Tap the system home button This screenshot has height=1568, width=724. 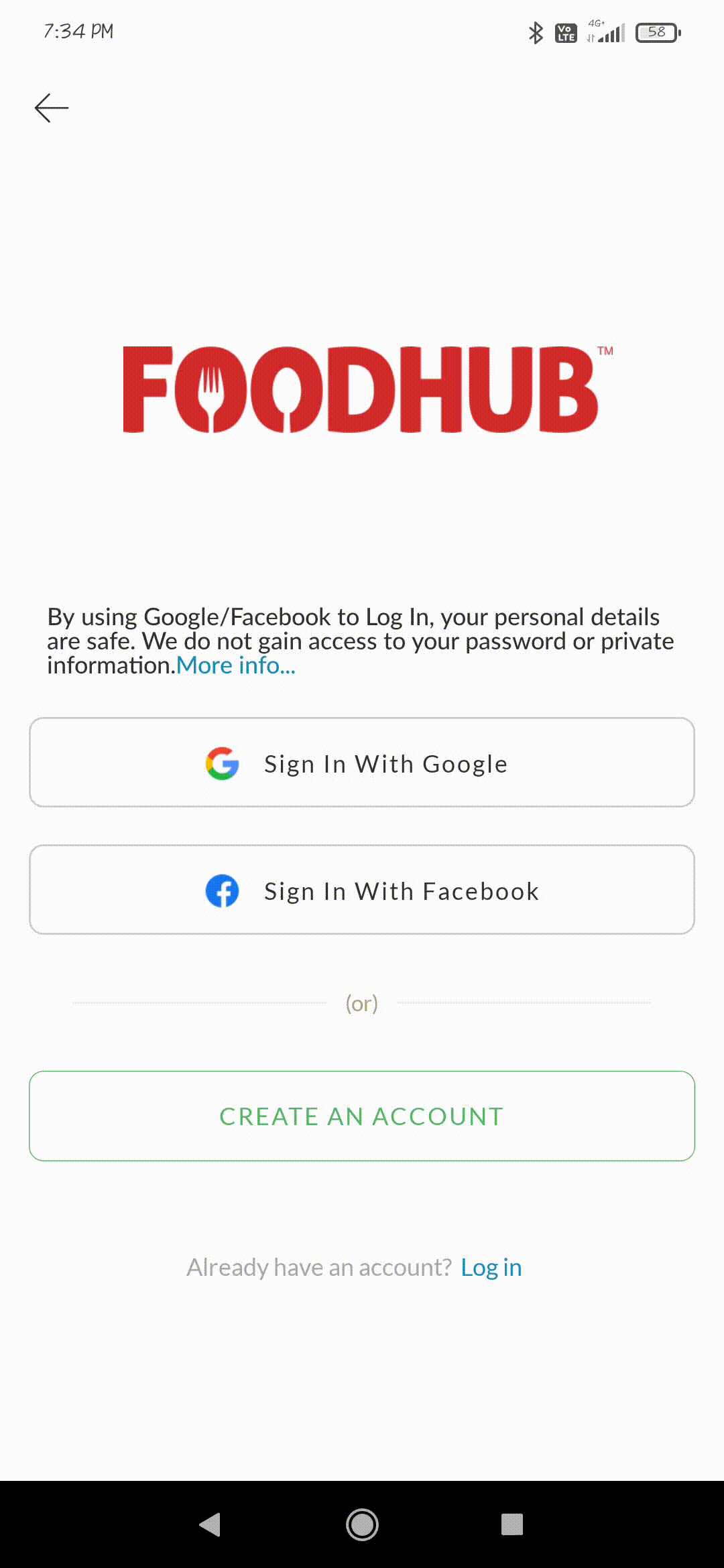pos(362,1524)
